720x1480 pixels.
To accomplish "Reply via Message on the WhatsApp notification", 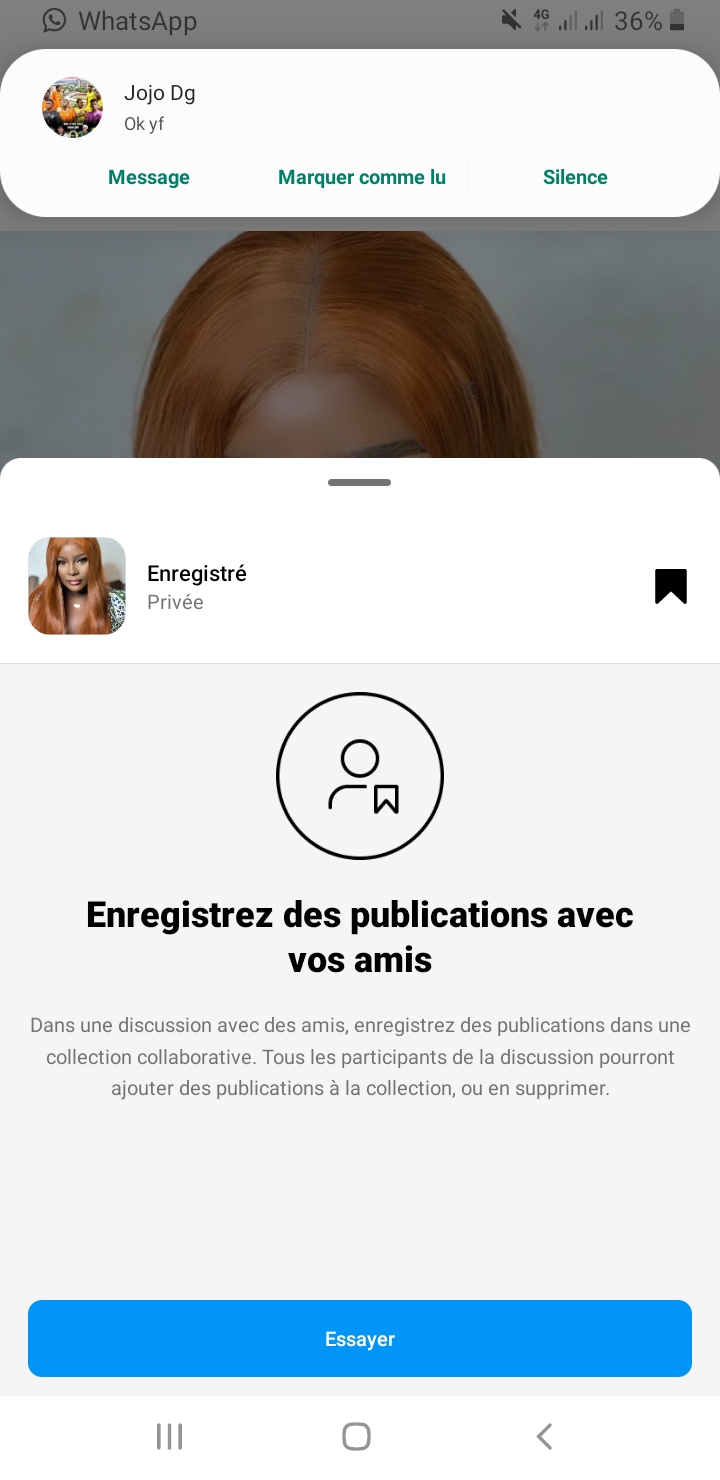I will [149, 177].
